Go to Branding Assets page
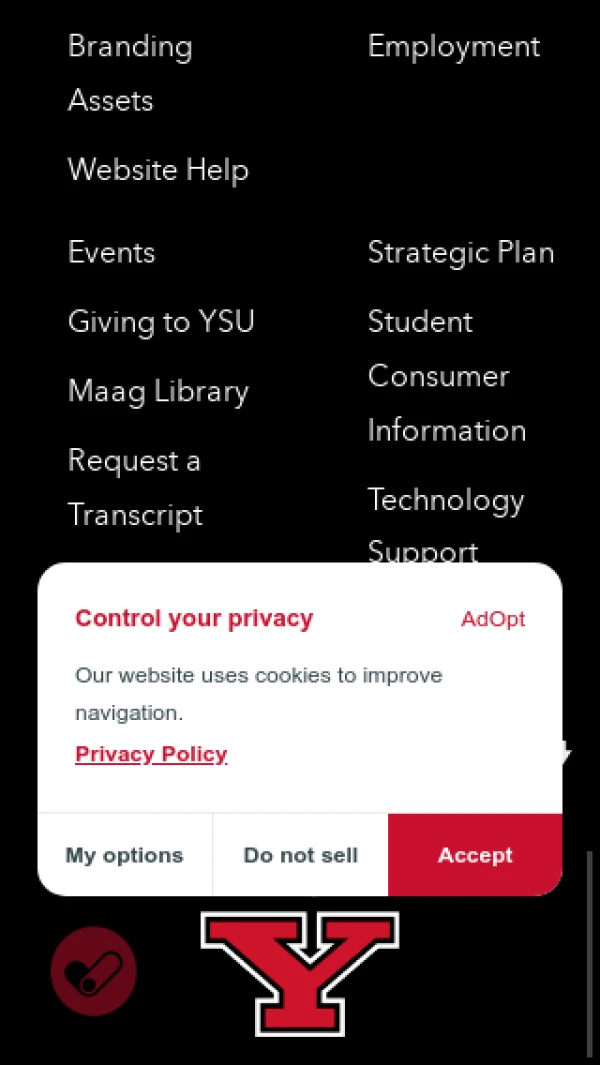Viewport: 600px width, 1065px height. coord(130,73)
